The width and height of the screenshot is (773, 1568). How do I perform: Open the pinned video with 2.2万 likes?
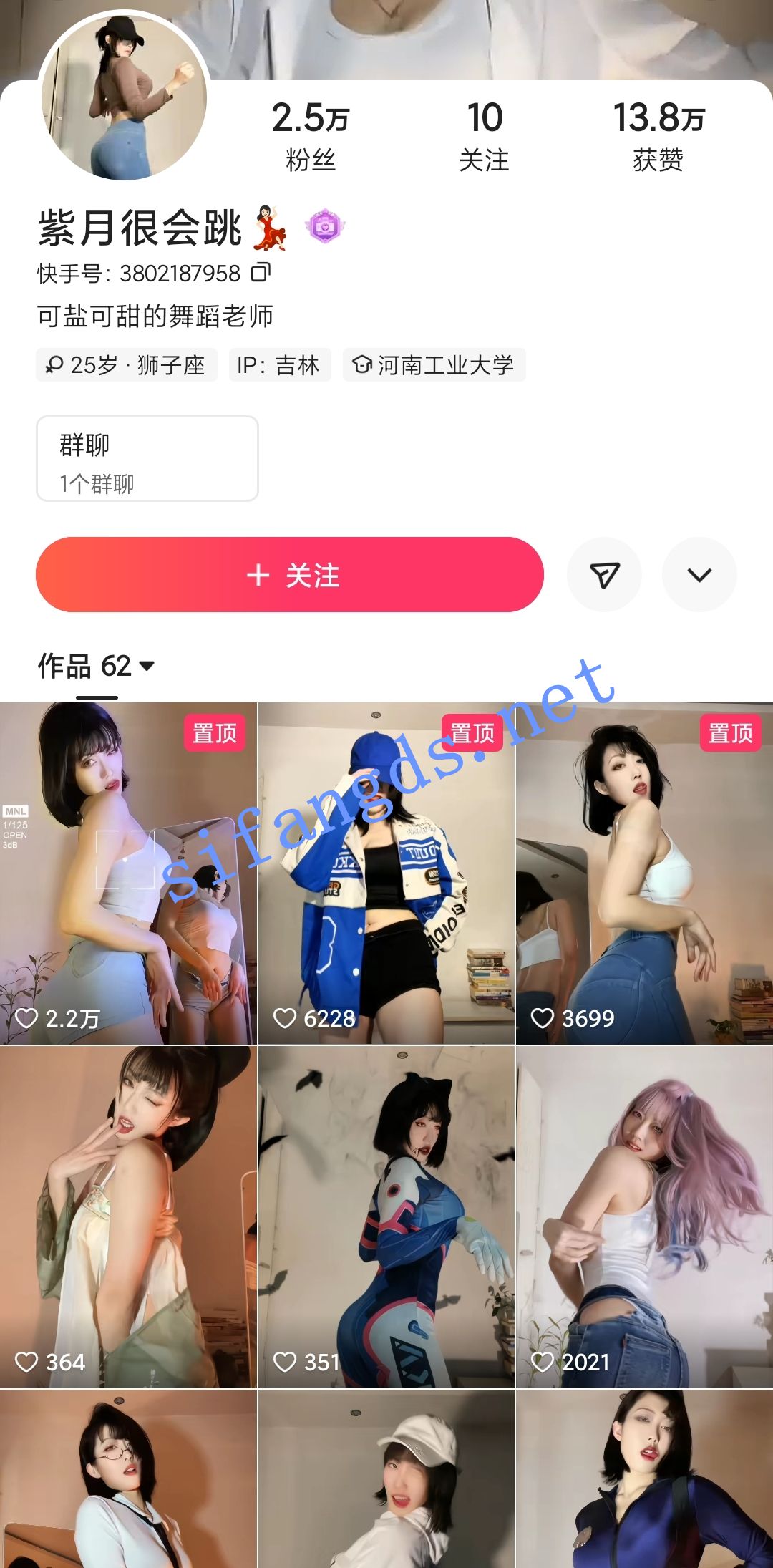[128, 873]
